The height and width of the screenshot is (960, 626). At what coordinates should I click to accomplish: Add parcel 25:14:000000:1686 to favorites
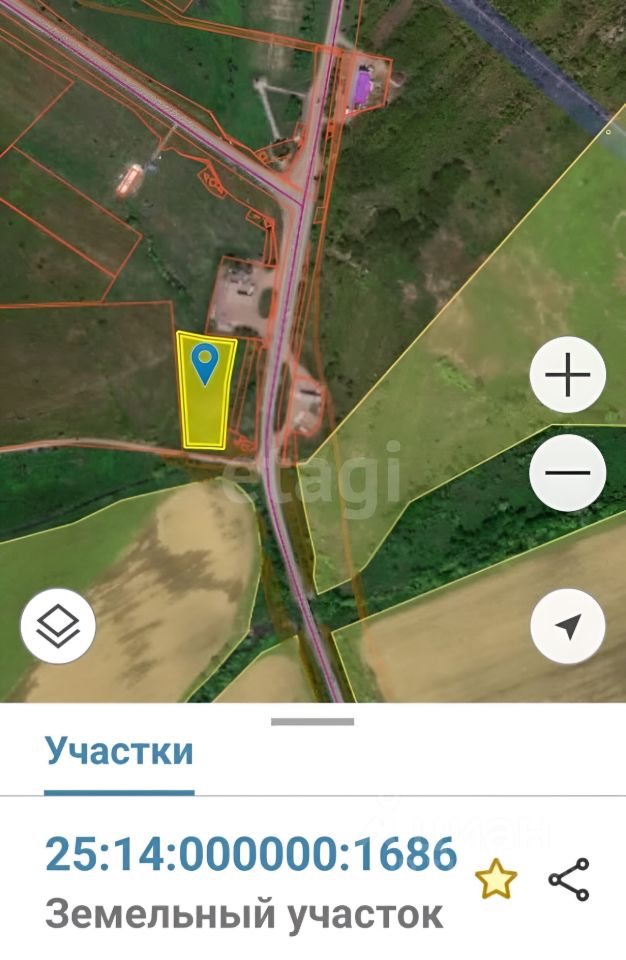(496, 880)
